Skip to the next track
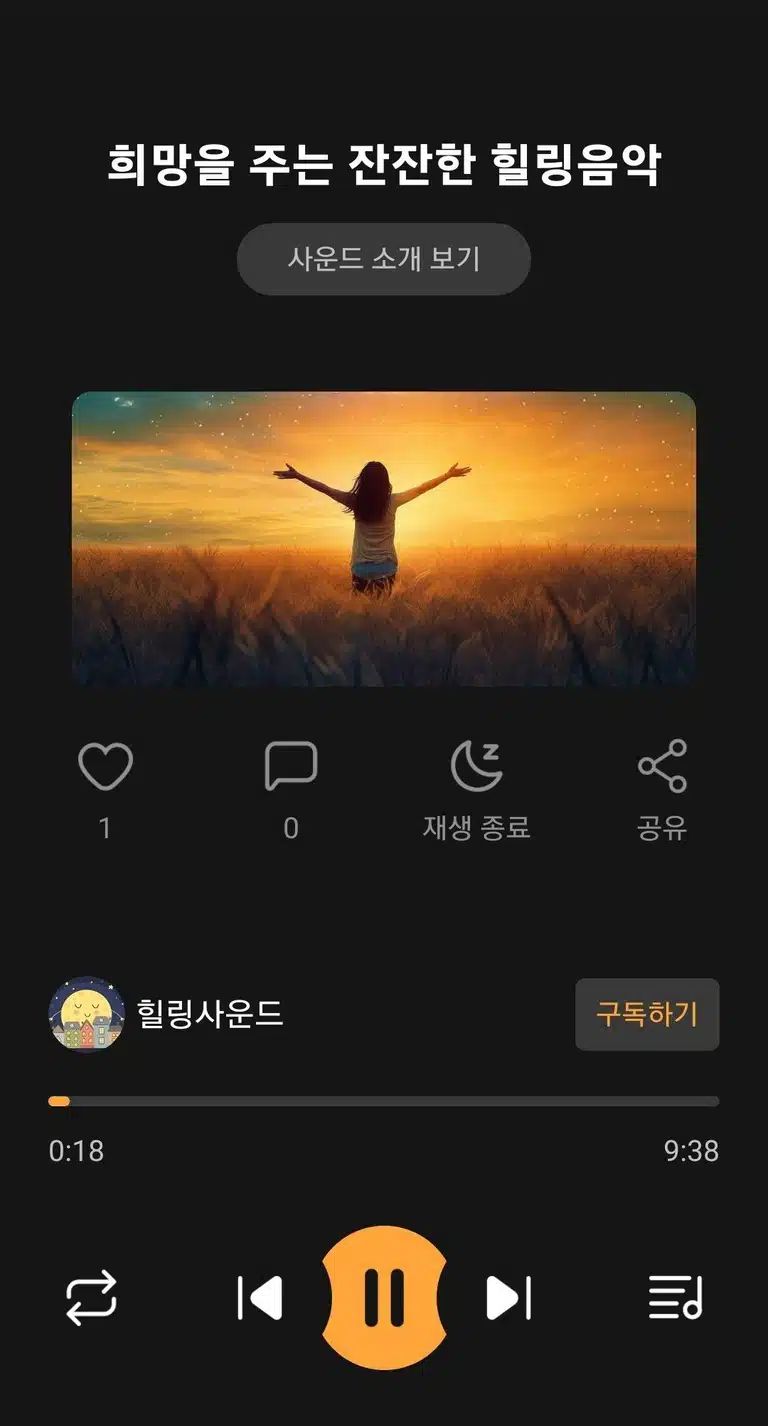The height and width of the screenshot is (1426, 768). [x=508, y=1298]
